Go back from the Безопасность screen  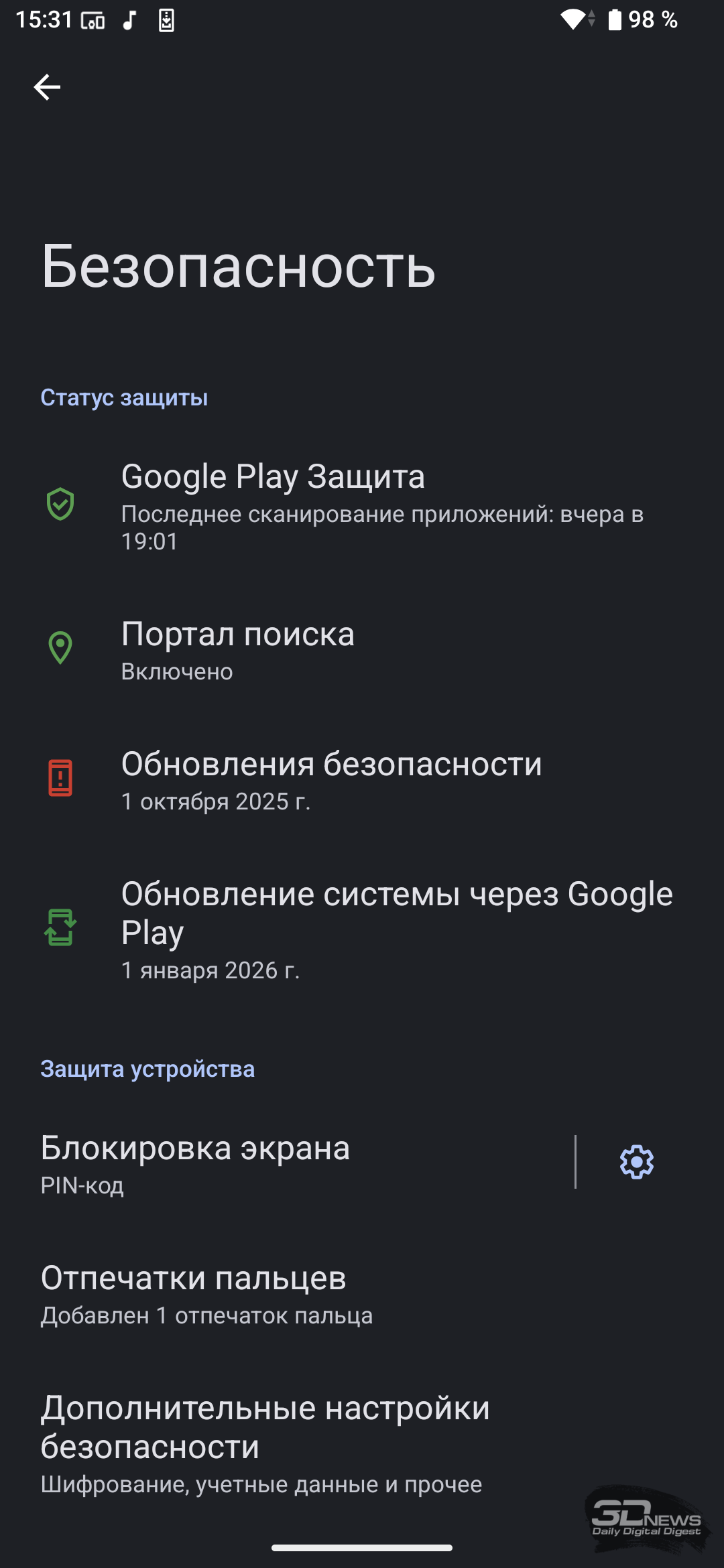pyautogui.click(x=47, y=87)
